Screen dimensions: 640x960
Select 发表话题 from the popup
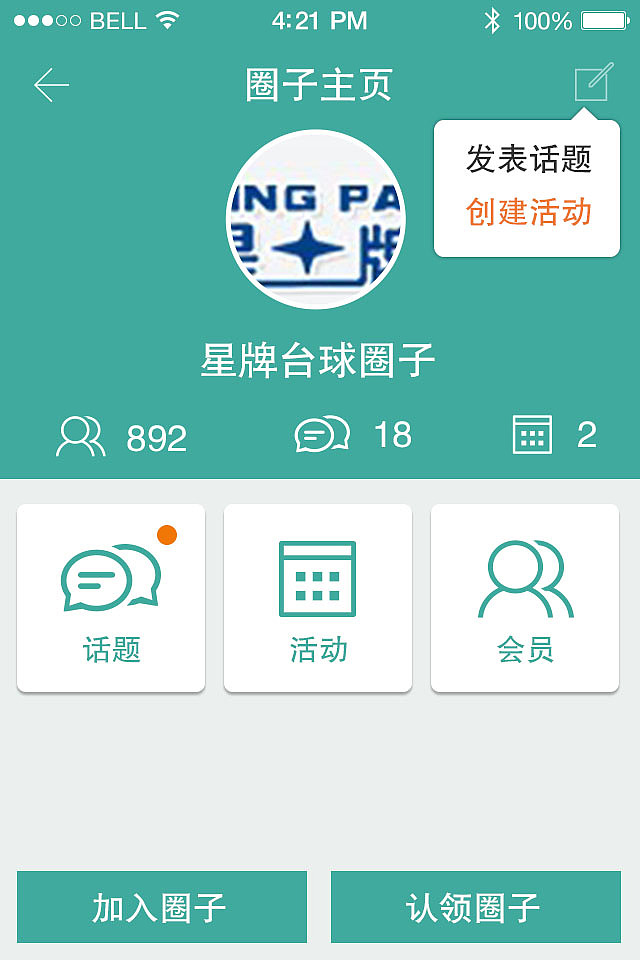528,159
